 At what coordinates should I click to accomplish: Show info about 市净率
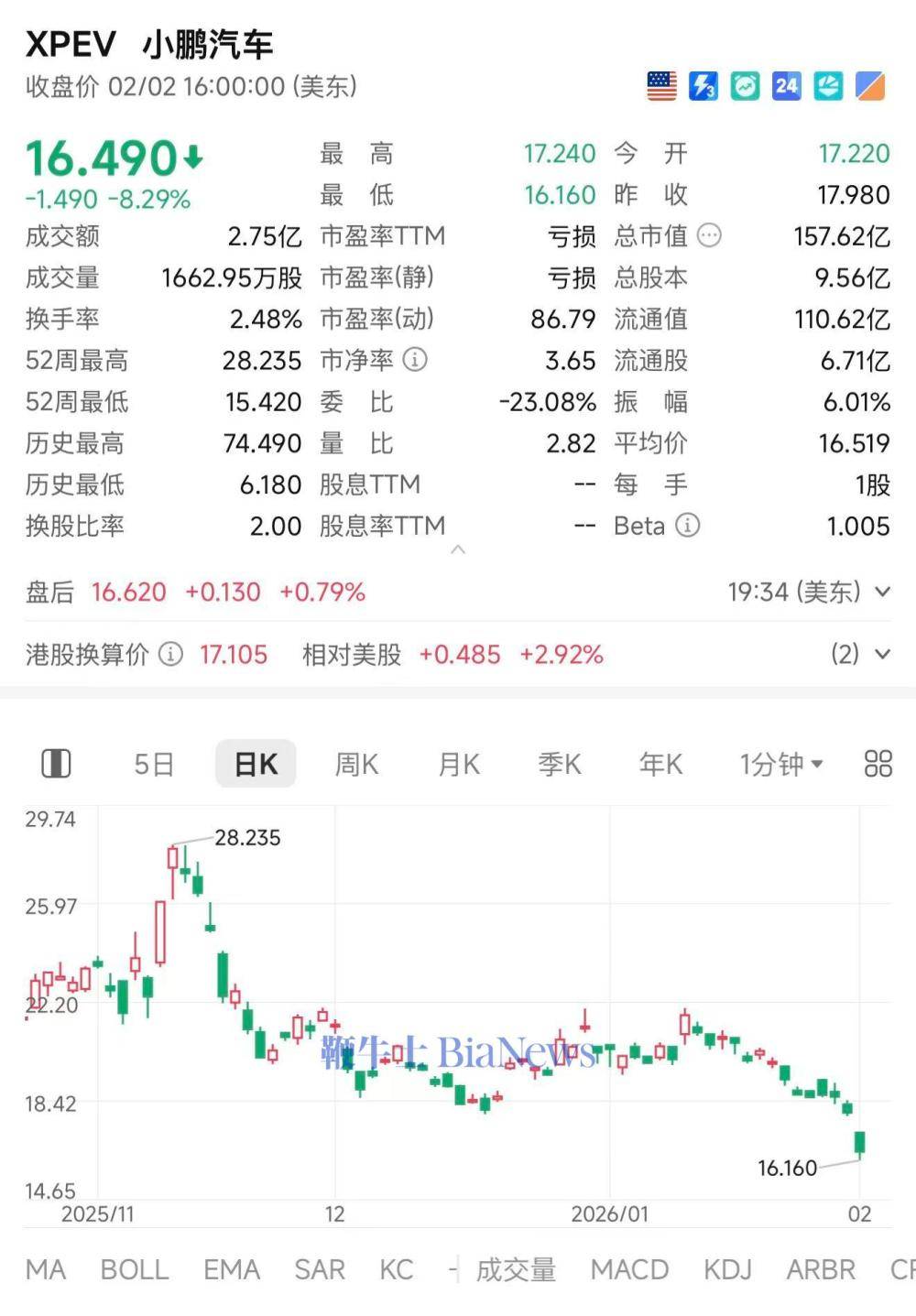[x=415, y=360]
